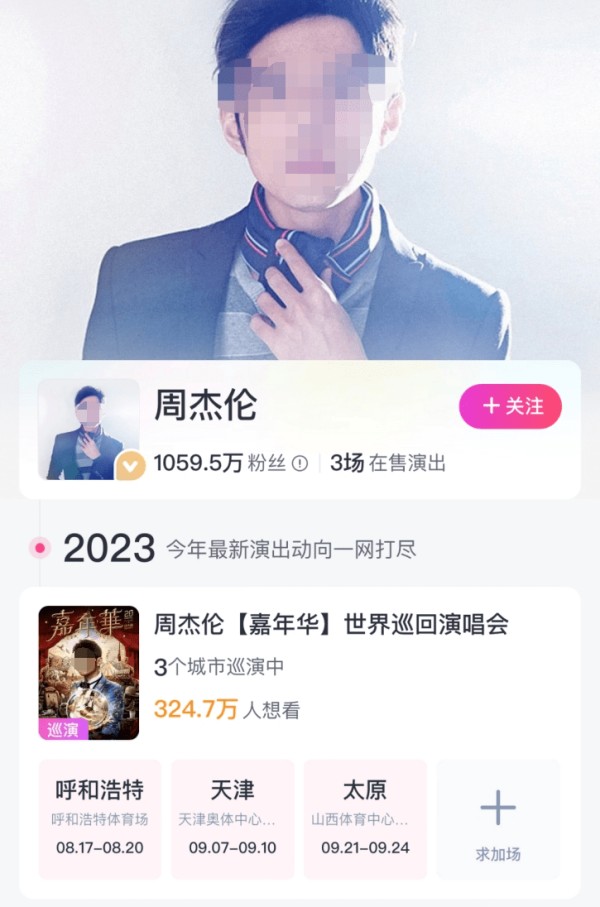600x907 pixels.
Task: Open the artist's profile avatar
Action: click(x=89, y=429)
